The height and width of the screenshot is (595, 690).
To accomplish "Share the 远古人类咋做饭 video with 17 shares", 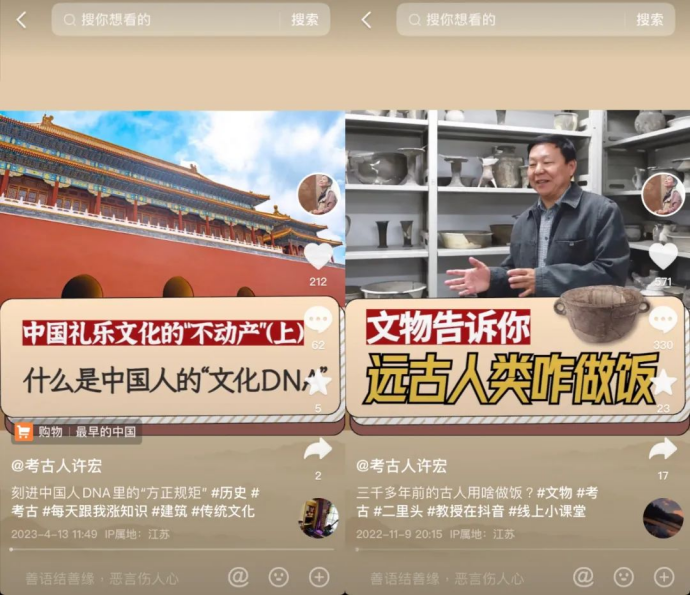I will click(x=663, y=450).
